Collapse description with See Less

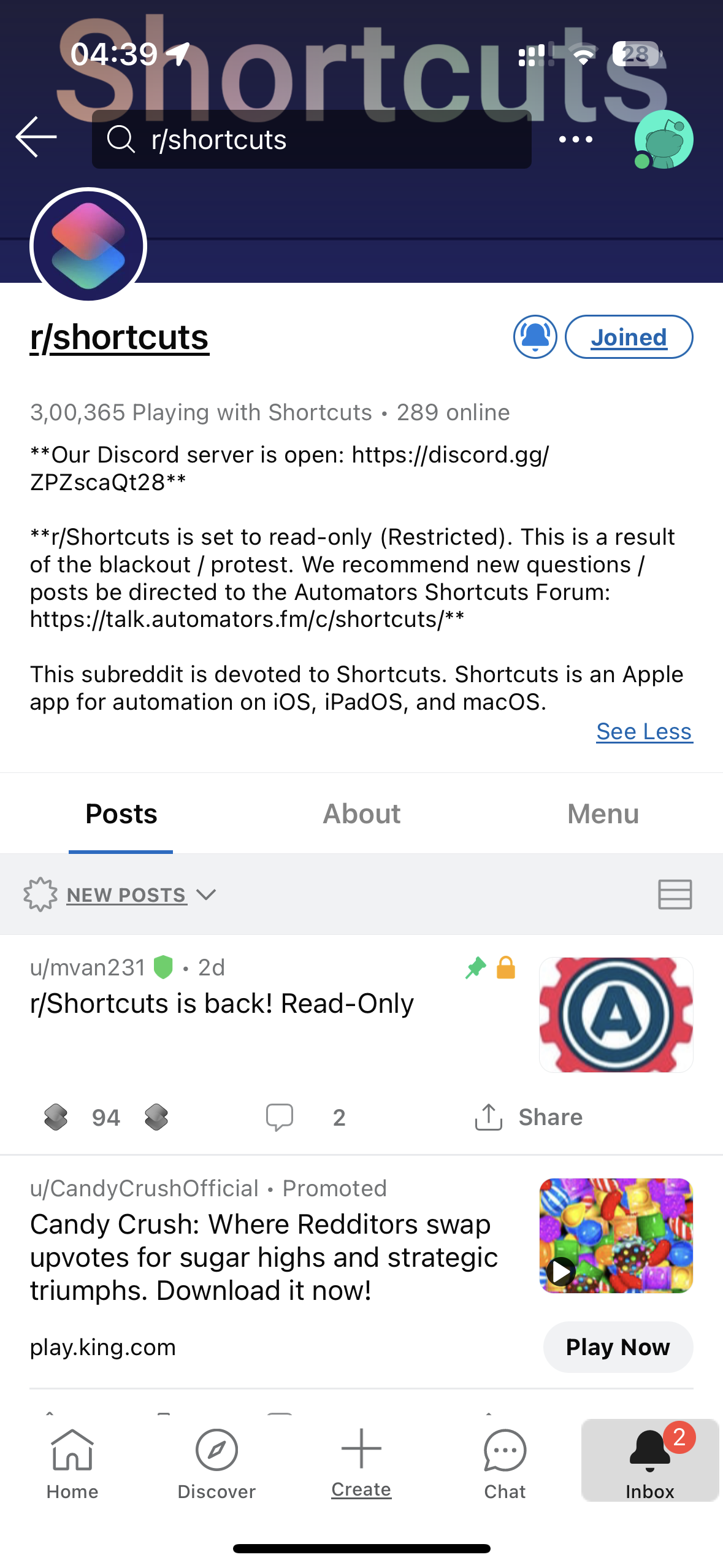(x=644, y=731)
